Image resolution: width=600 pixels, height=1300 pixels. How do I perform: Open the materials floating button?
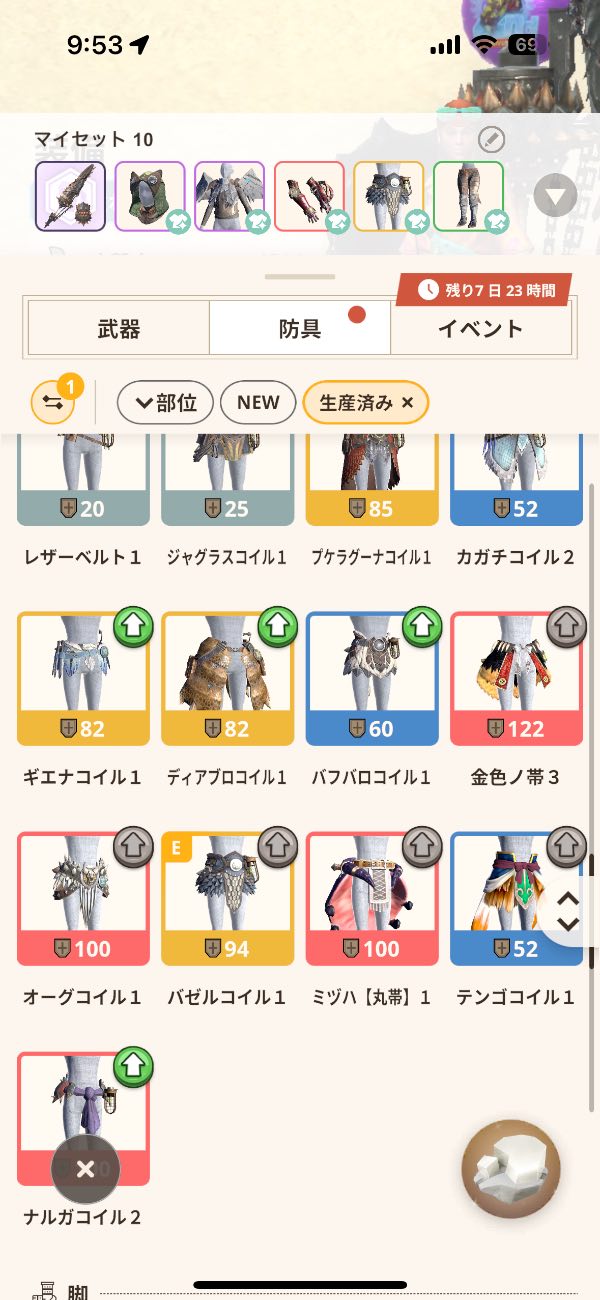pyautogui.click(x=511, y=1169)
